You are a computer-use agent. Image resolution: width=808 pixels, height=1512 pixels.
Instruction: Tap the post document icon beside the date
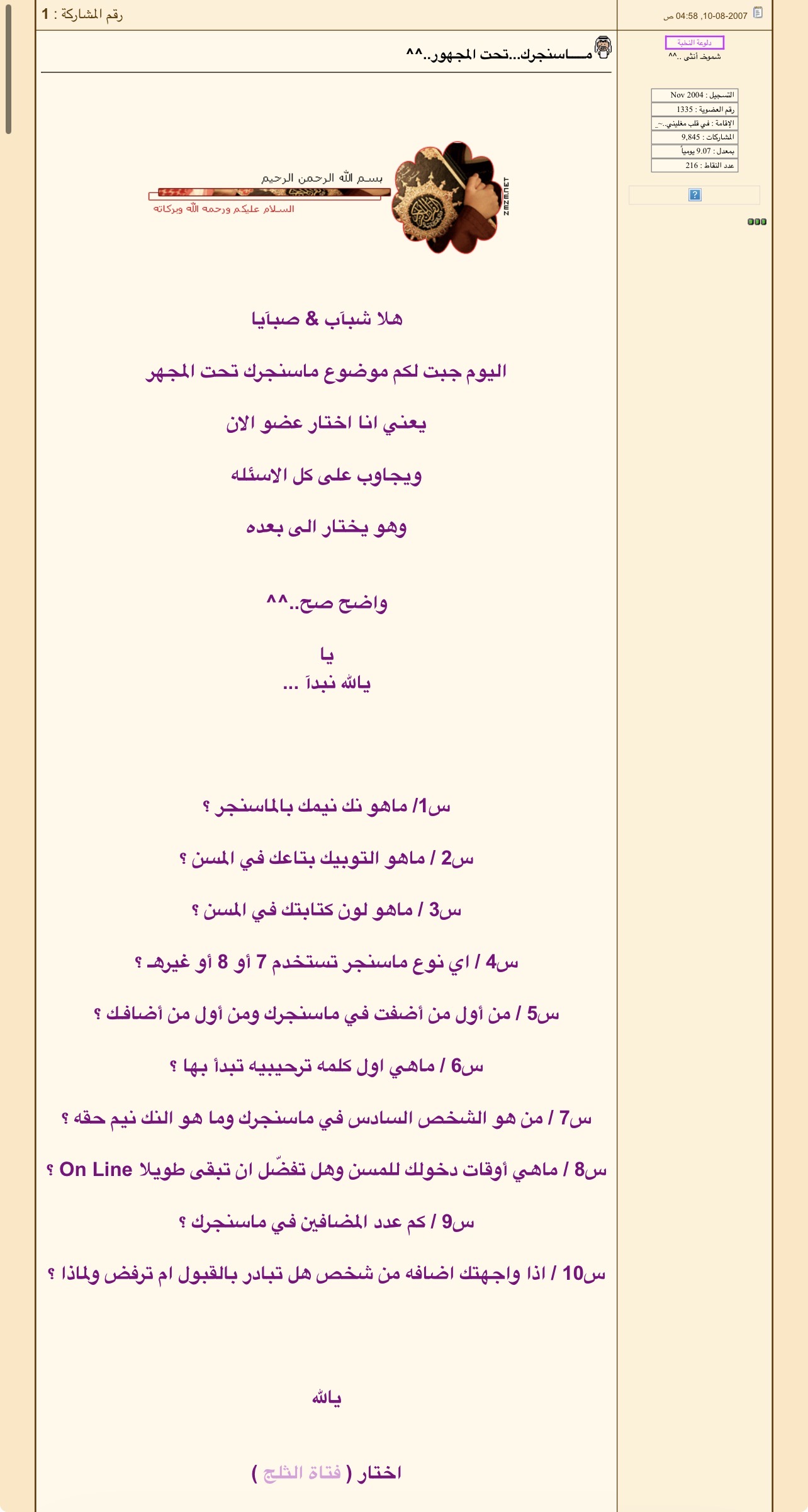click(x=758, y=13)
